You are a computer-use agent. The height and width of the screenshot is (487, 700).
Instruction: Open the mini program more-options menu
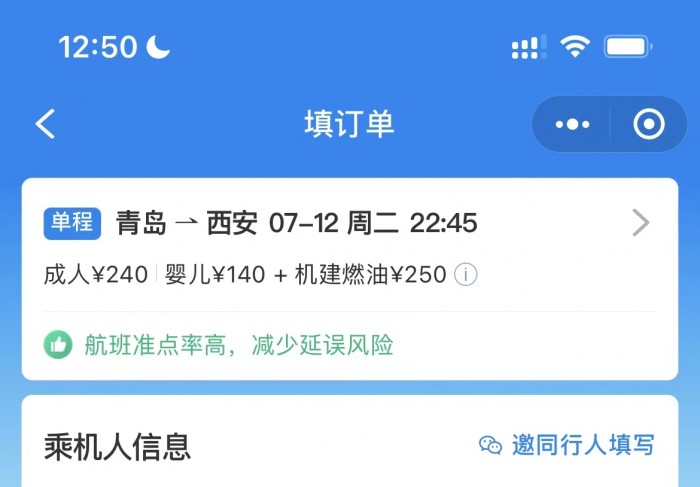point(572,124)
